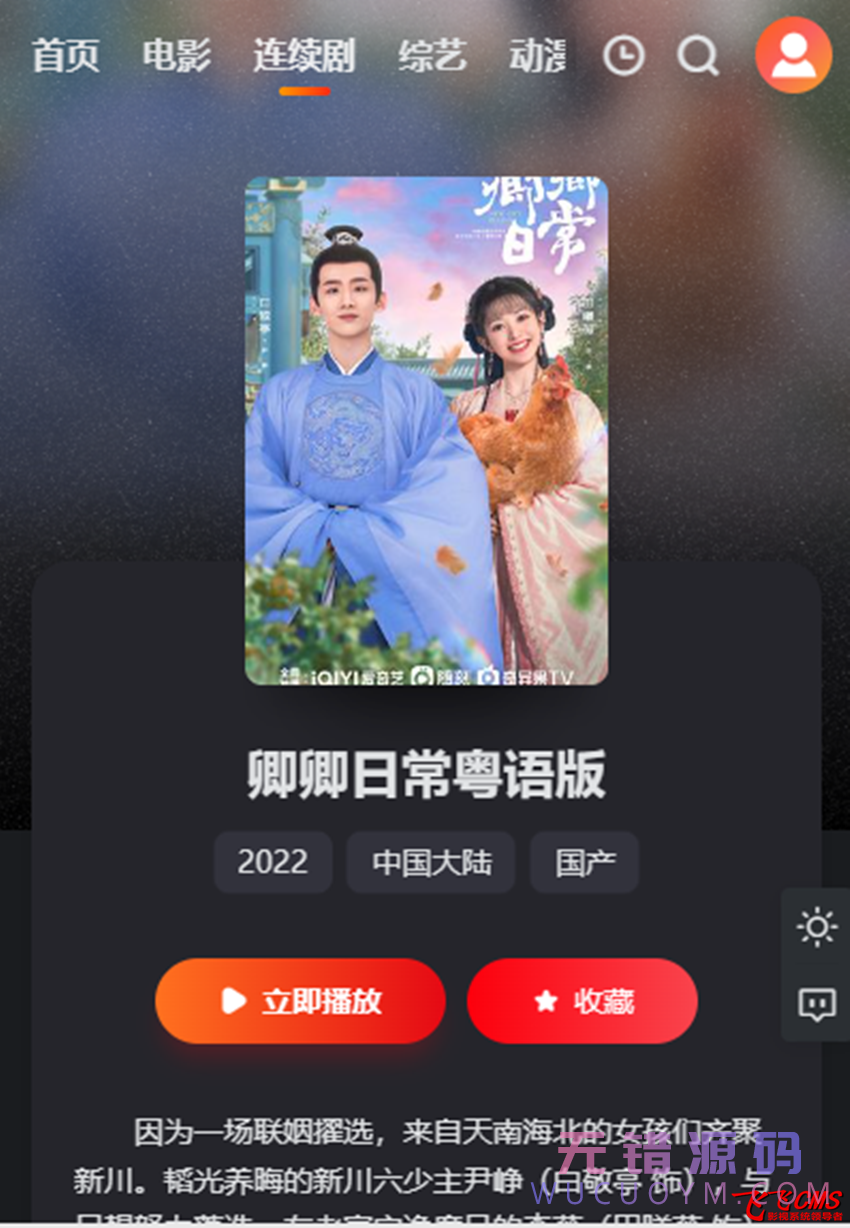Click the orange user avatar icon
Viewport: 850px width, 1228px height.
pos(793,58)
